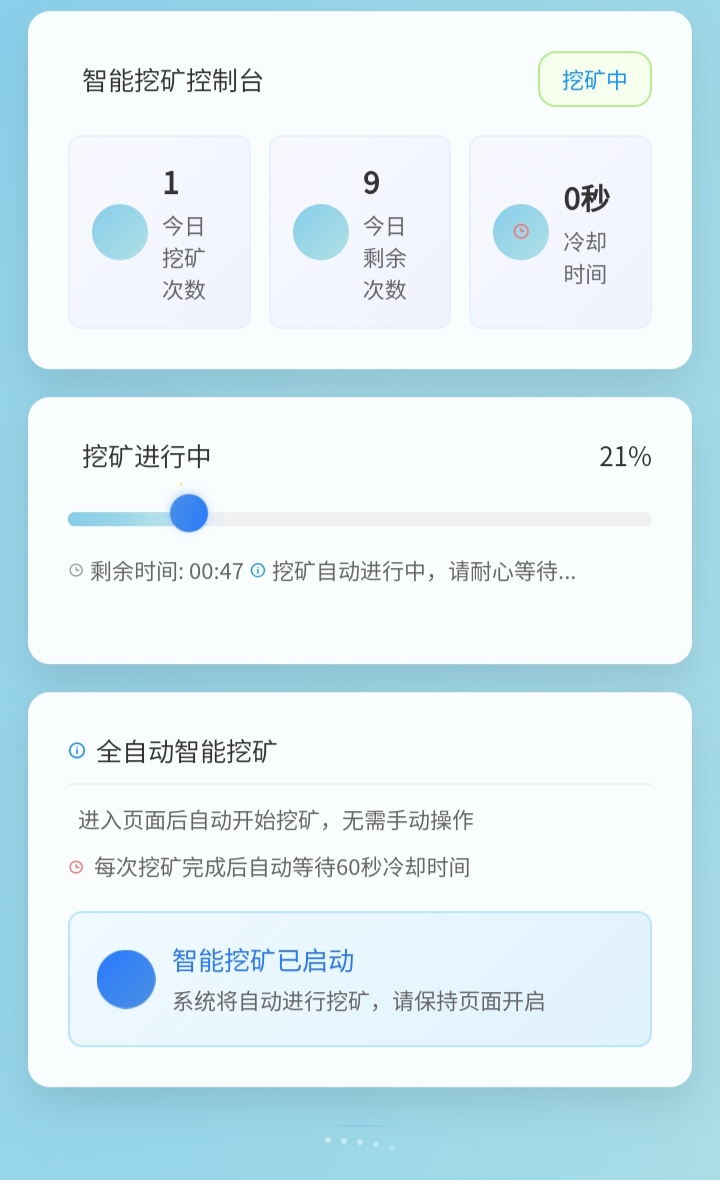Click the 挖矿进行中 section title

[145, 457]
